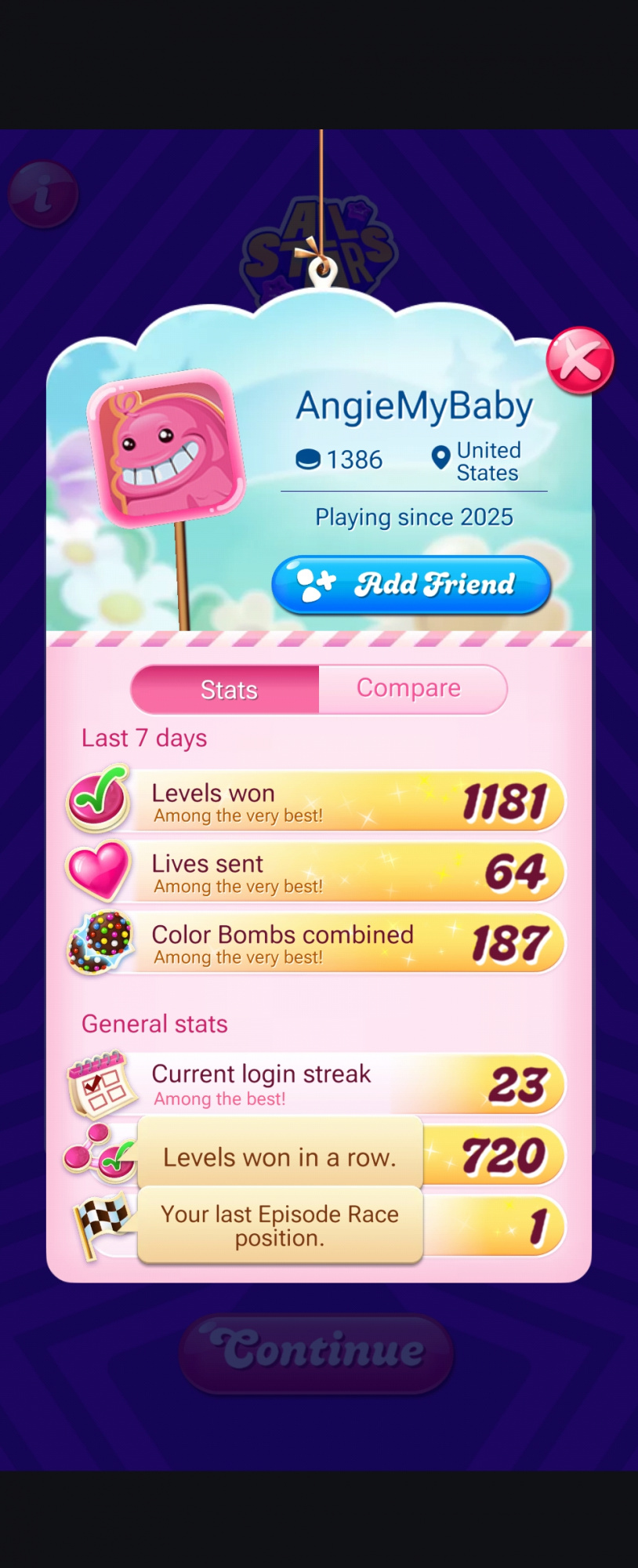The width and height of the screenshot is (638, 1568).
Task: Add AngieMyBaby as a friend
Action: click(411, 584)
